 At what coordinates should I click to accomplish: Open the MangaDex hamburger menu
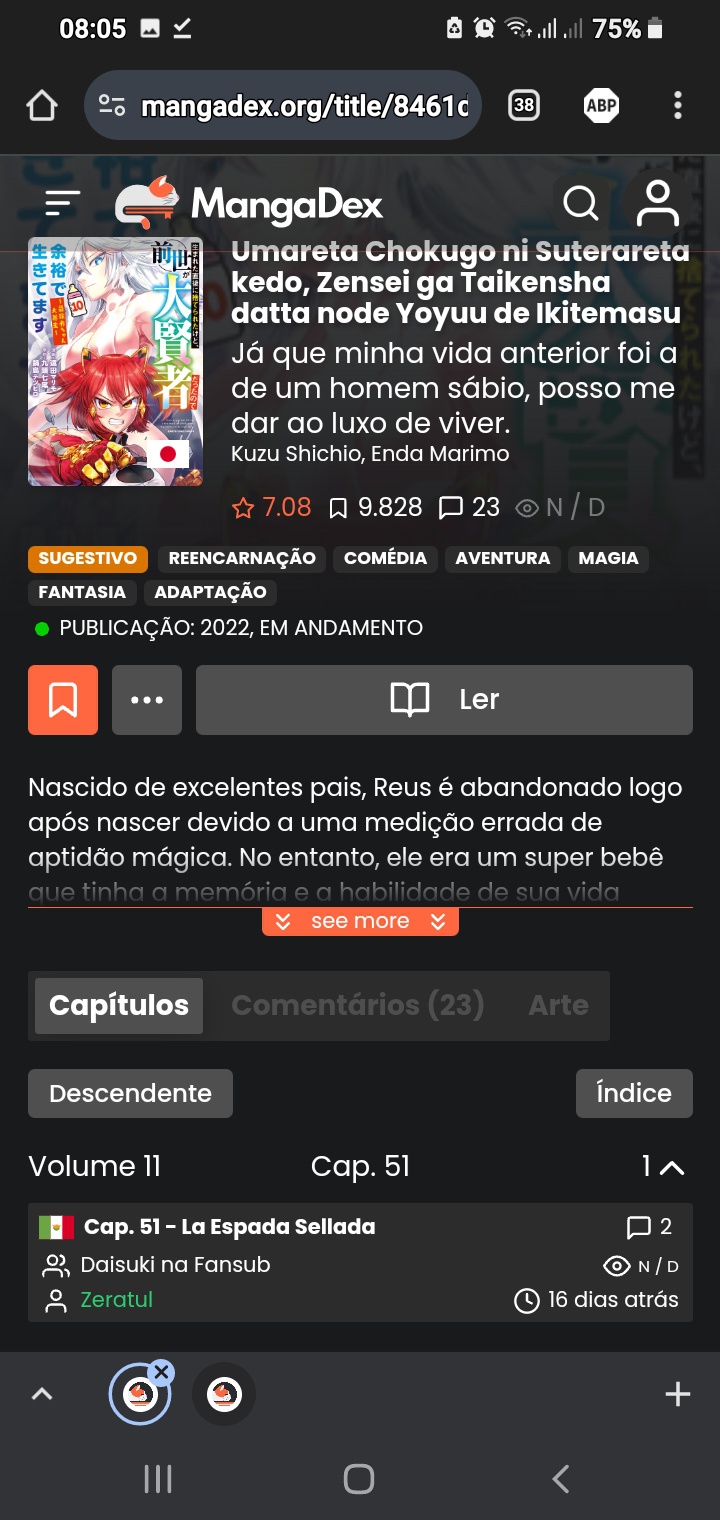tap(62, 204)
